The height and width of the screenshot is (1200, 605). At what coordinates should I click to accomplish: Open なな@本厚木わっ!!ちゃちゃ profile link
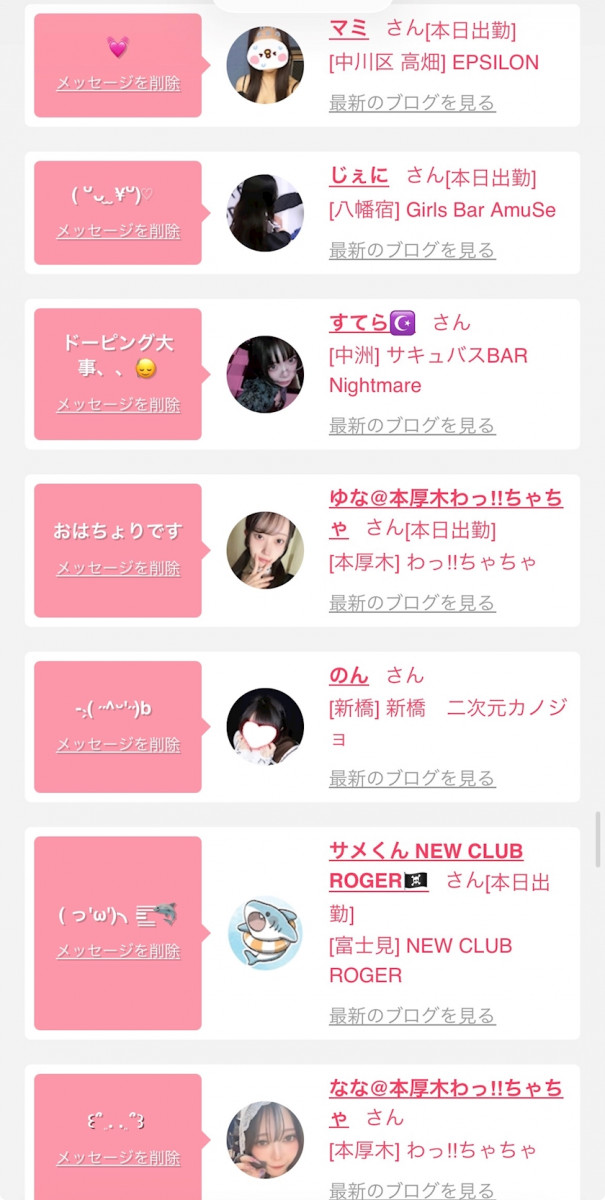tap(445, 1088)
